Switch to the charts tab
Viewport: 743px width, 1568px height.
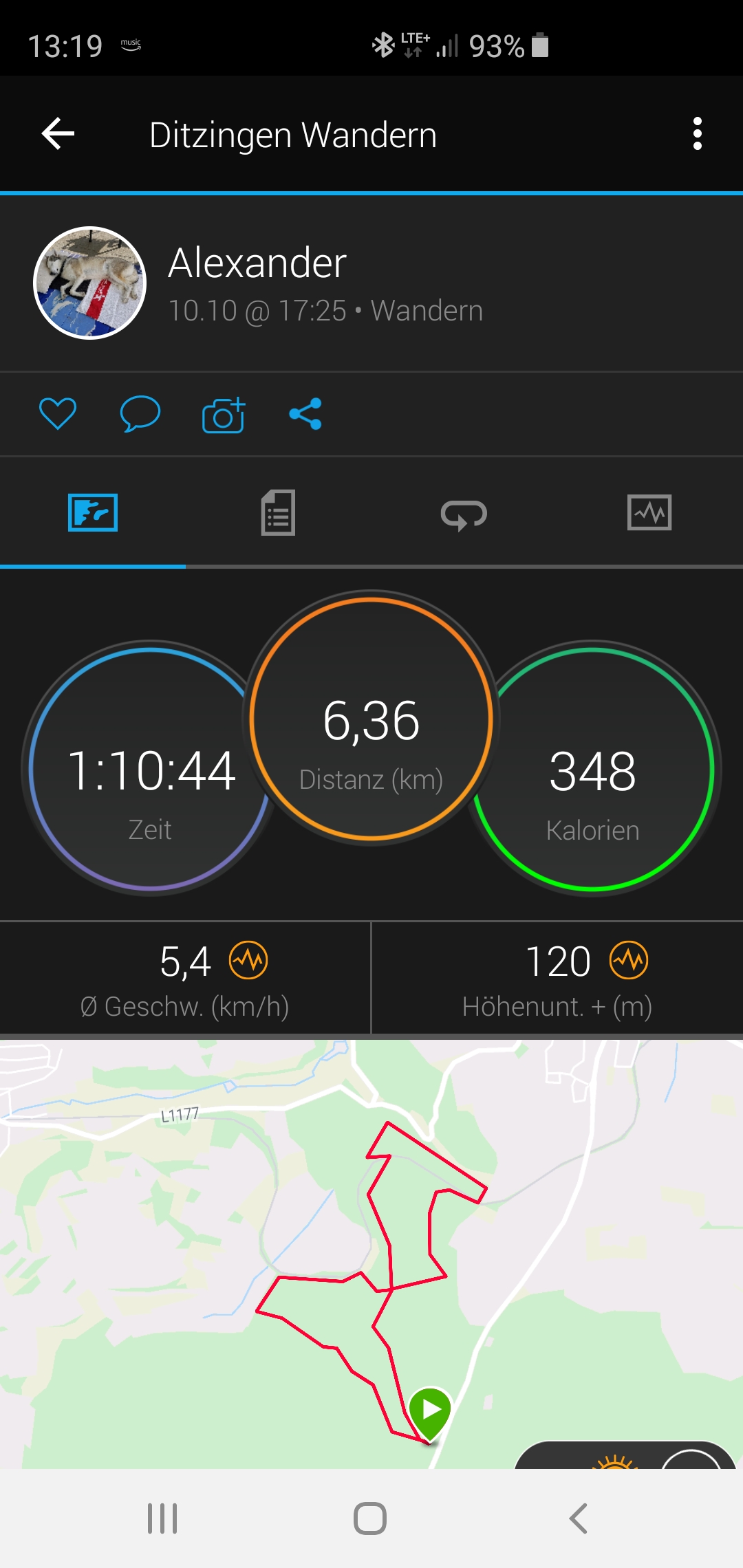pyautogui.click(x=649, y=513)
